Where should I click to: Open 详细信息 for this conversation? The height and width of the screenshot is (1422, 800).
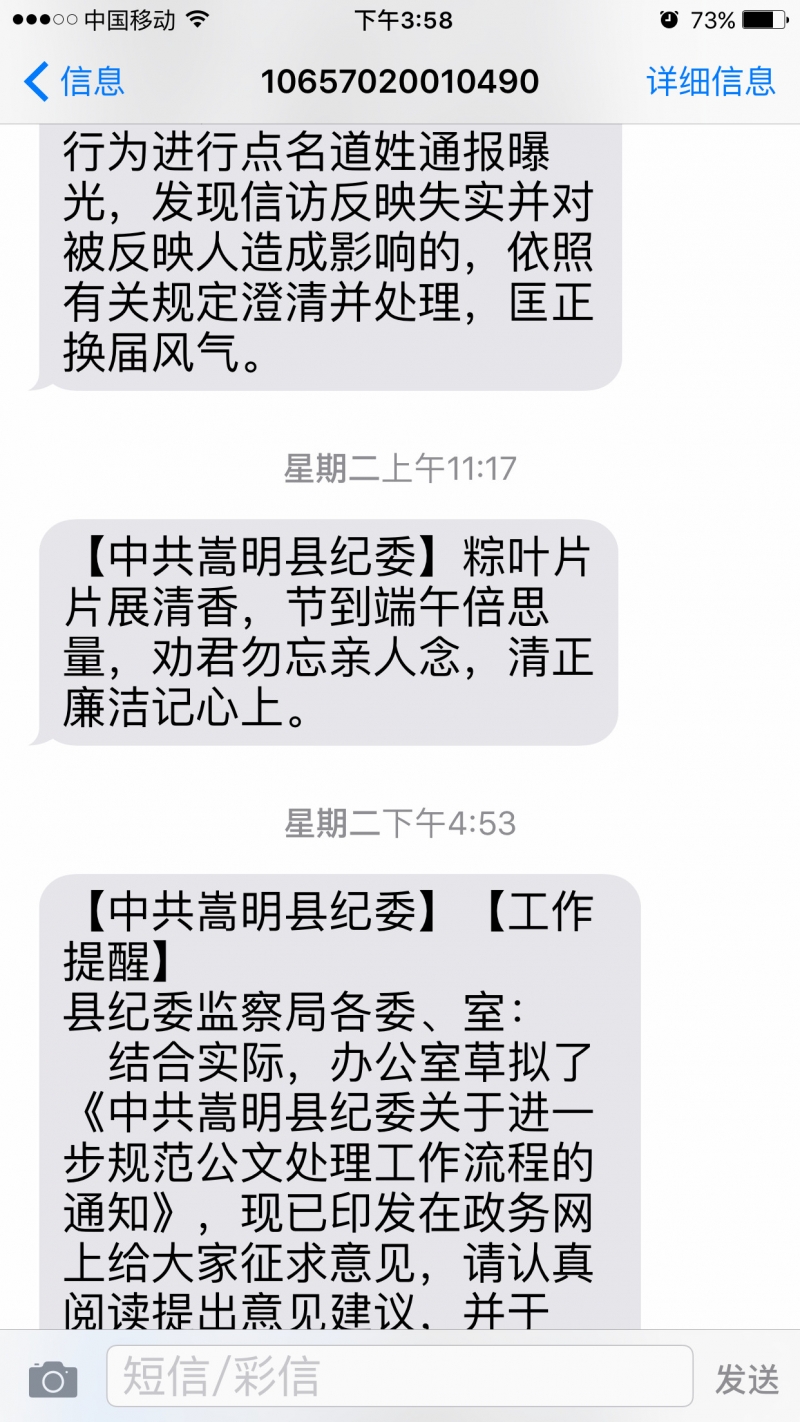tap(711, 81)
